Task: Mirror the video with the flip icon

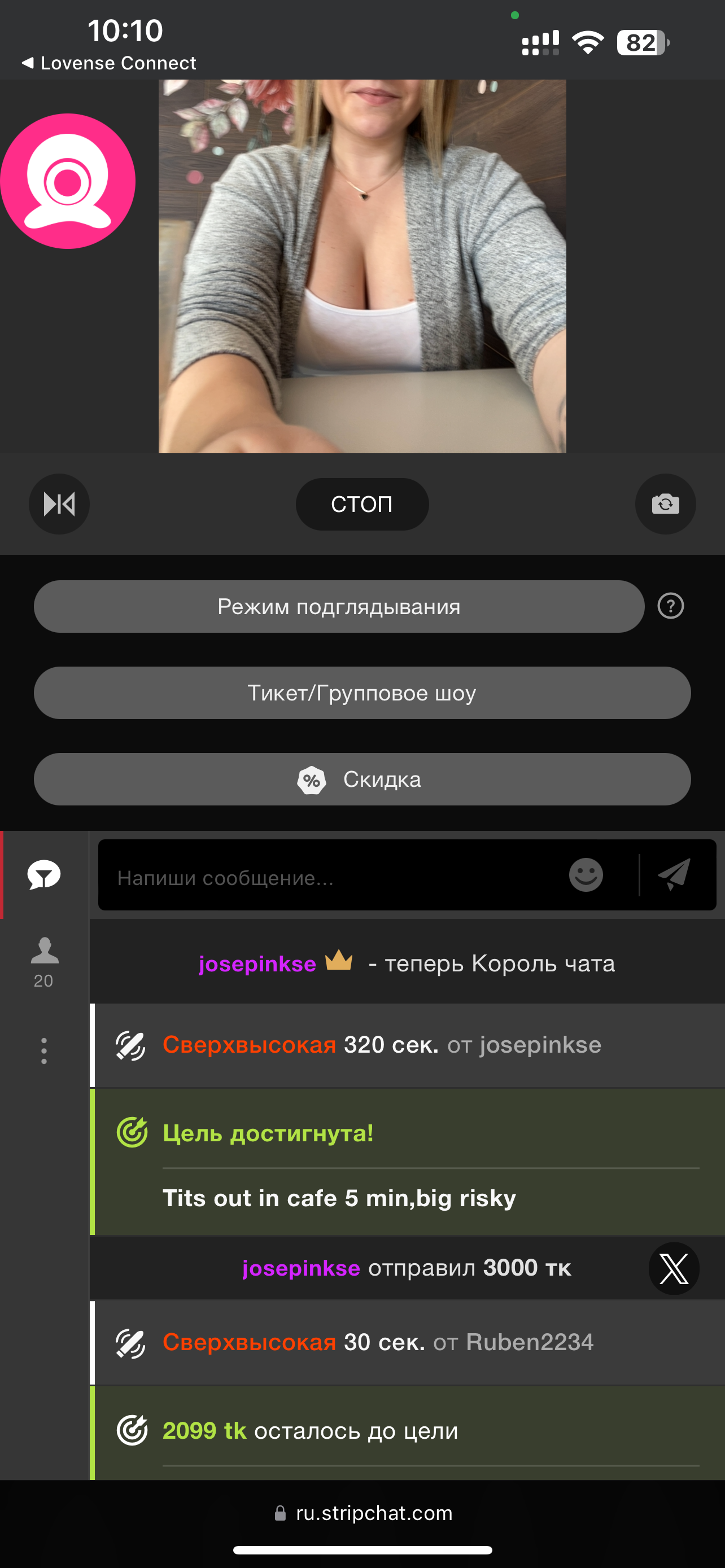Action: pos(59,504)
